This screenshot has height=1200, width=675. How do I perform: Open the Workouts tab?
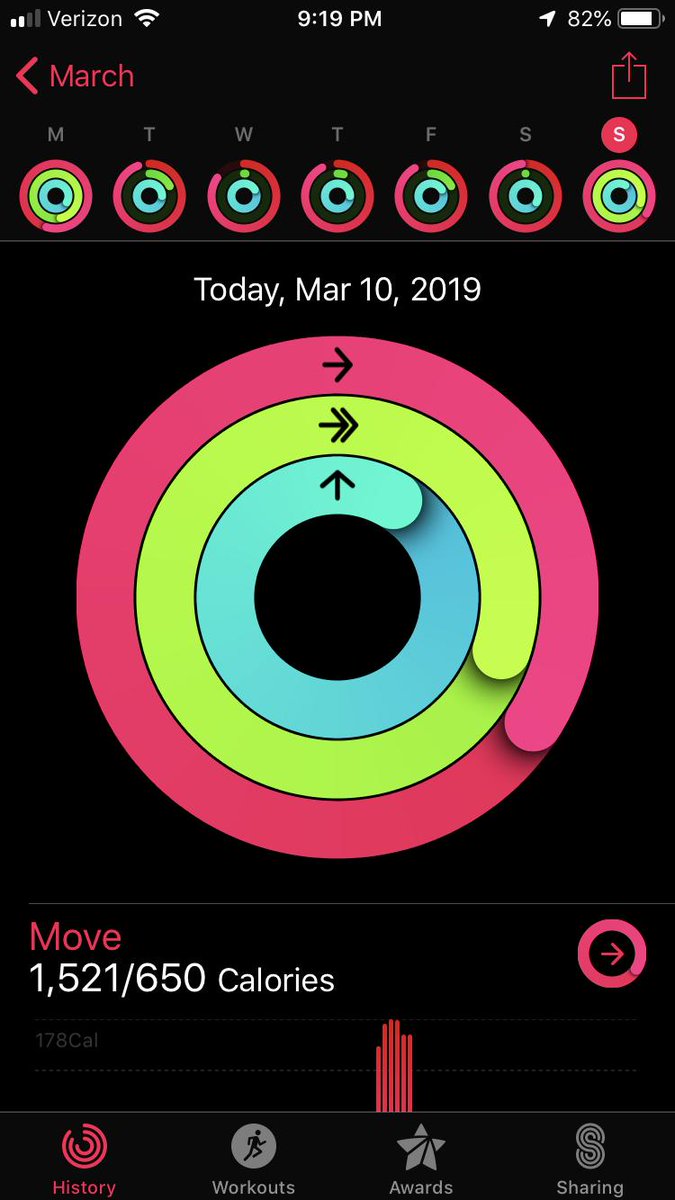(x=253, y=1158)
